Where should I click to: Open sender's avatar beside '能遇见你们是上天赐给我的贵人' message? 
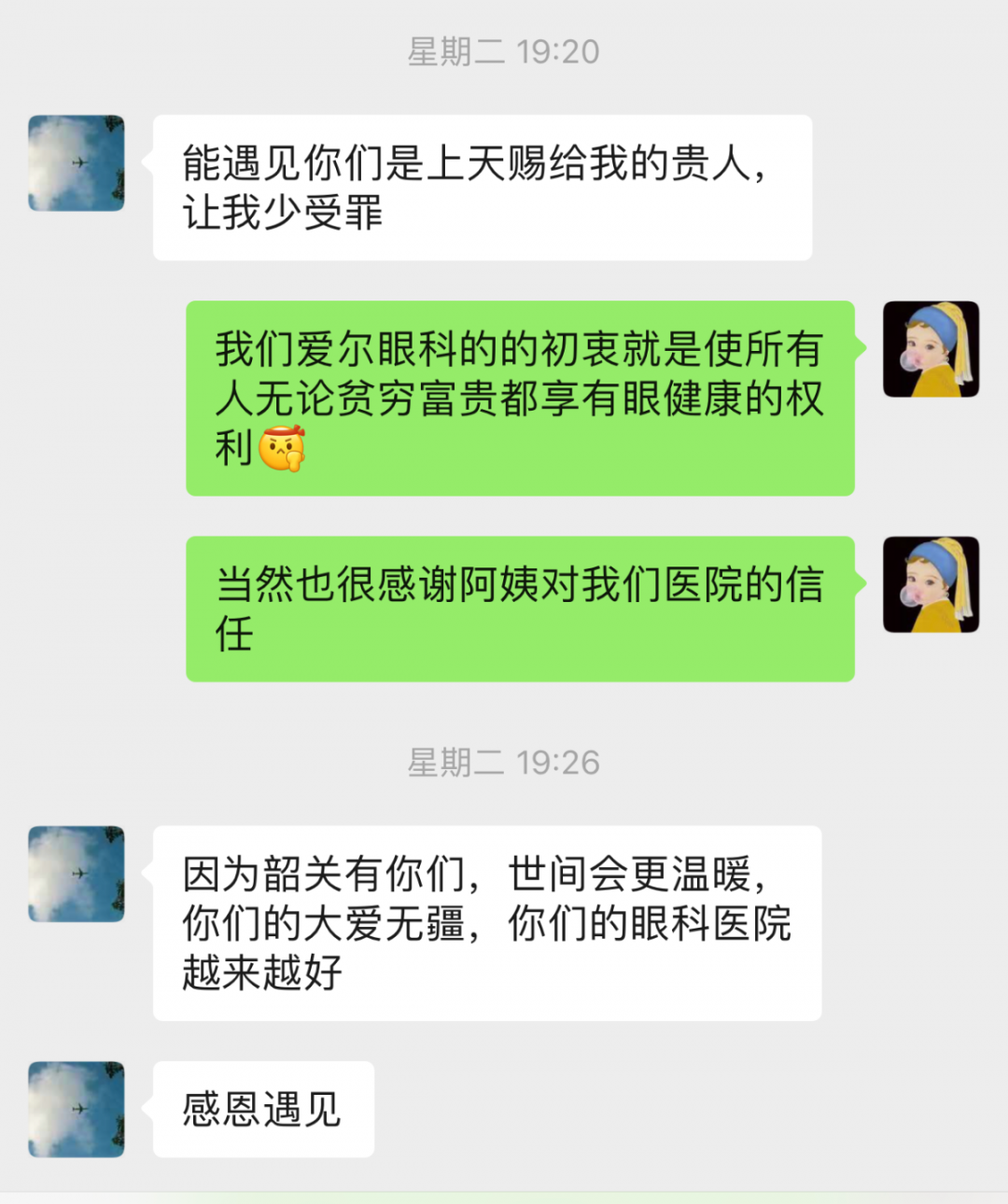(77, 163)
